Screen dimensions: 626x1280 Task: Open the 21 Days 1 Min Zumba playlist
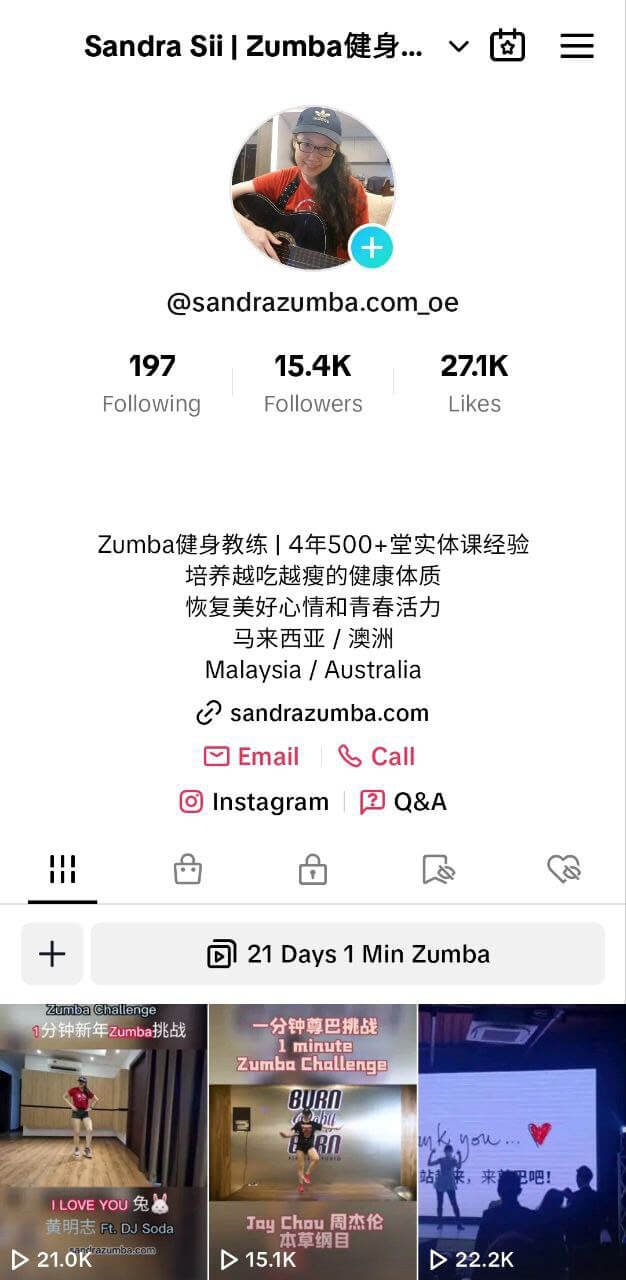(348, 954)
